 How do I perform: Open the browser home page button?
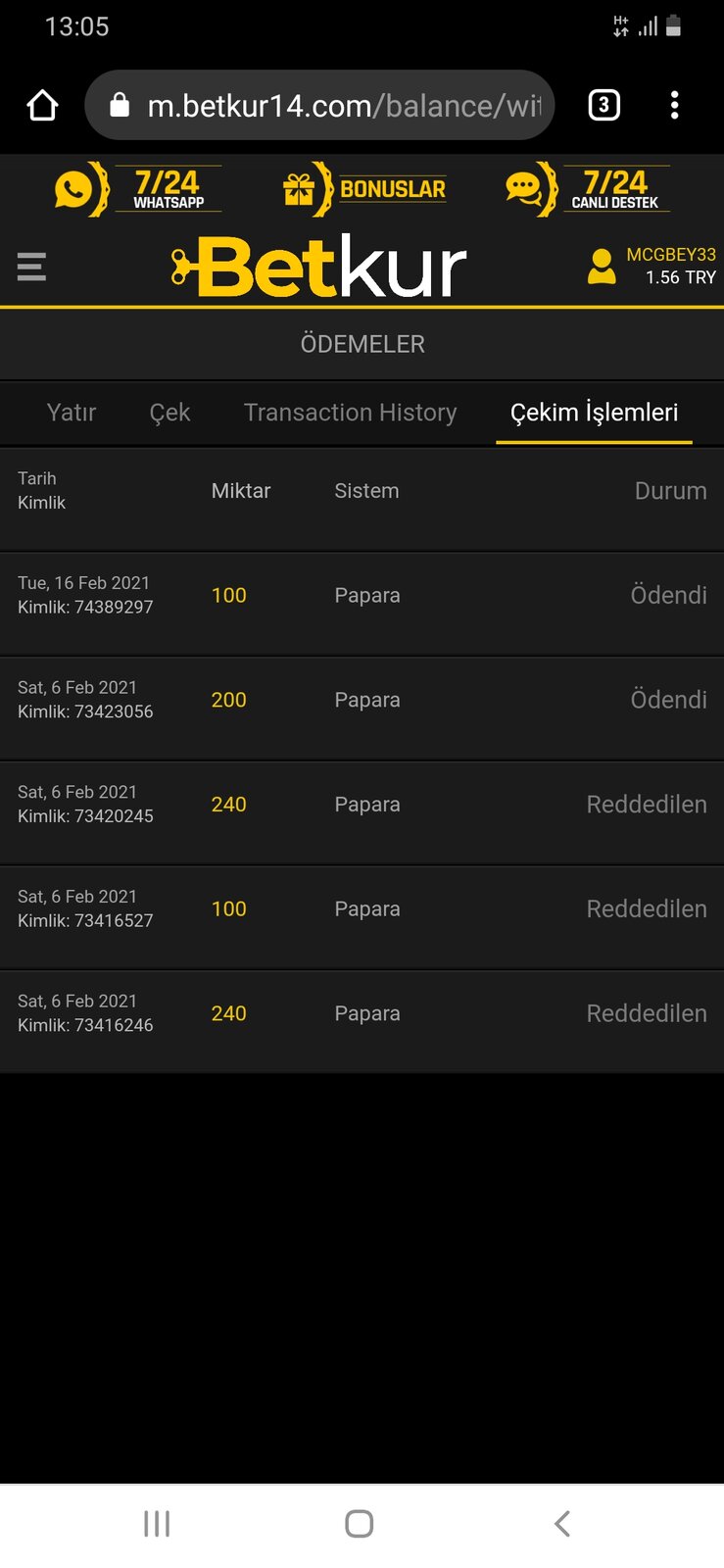pos(42,105)
